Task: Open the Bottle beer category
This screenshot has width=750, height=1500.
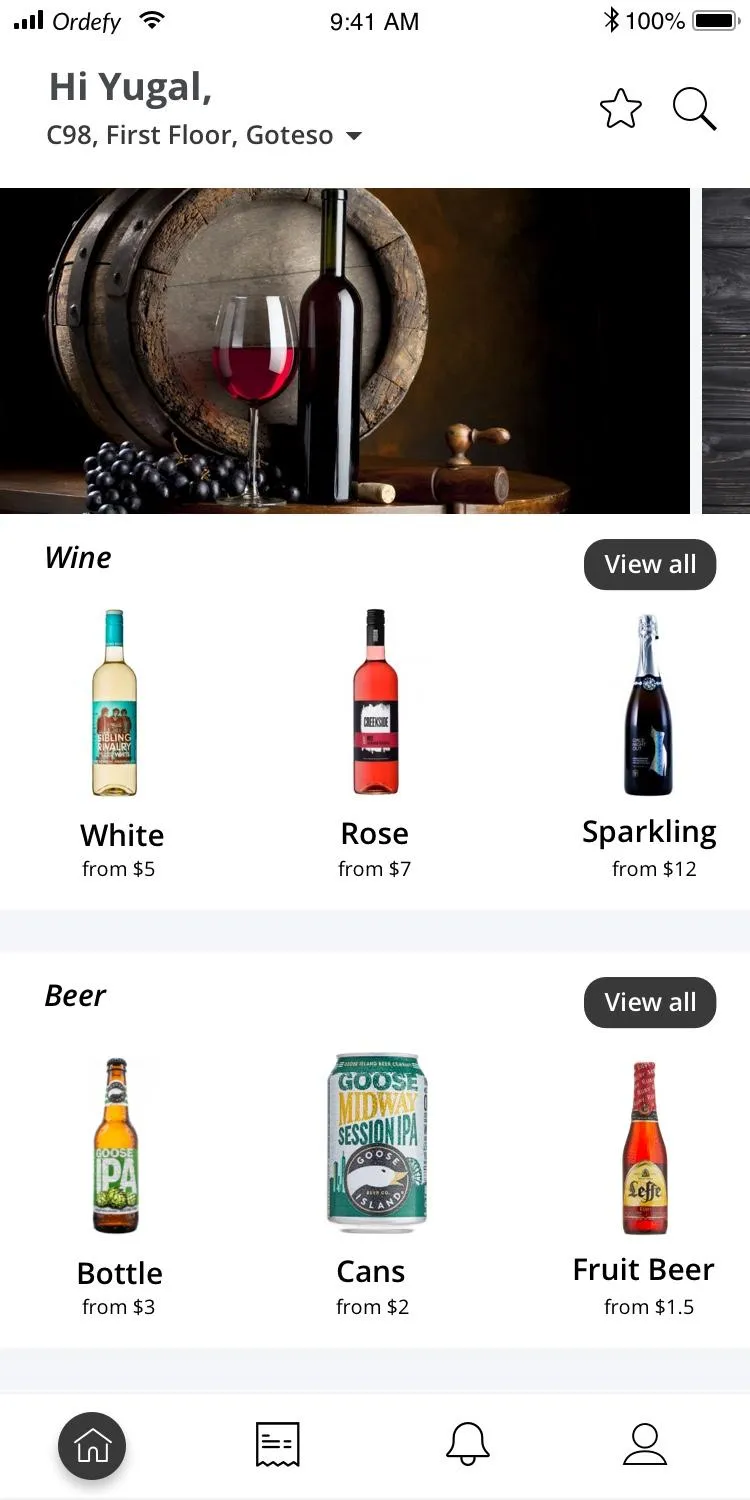Action: [118, 1180]
